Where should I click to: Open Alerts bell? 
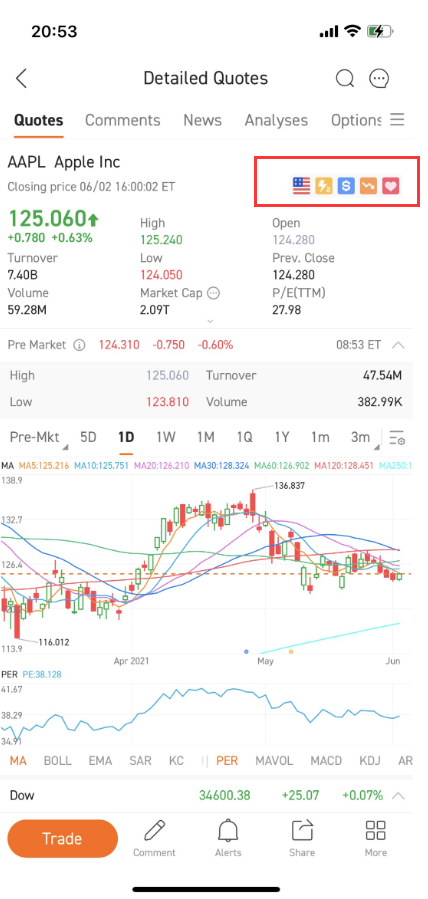click(x=228, y=839)
